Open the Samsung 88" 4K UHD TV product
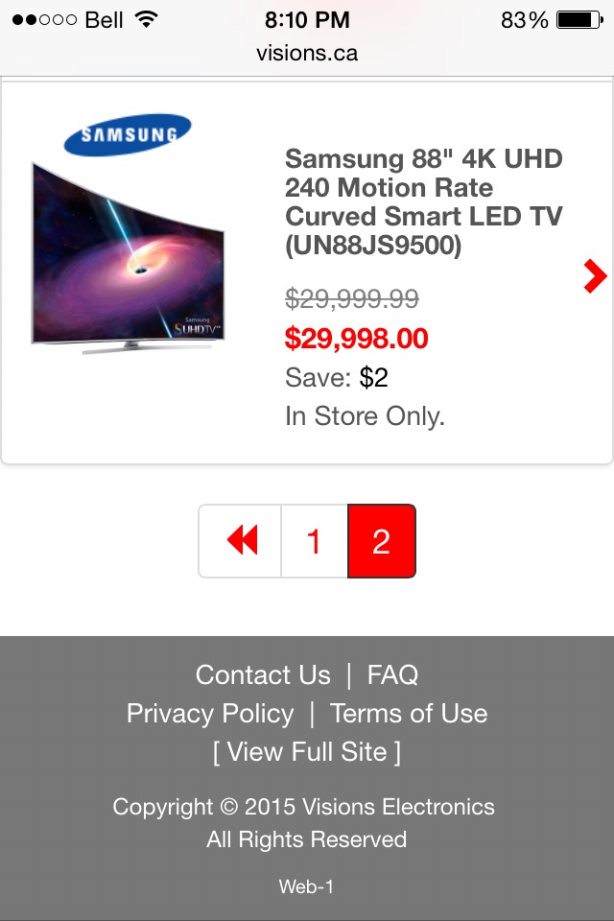 pos(423,202)
